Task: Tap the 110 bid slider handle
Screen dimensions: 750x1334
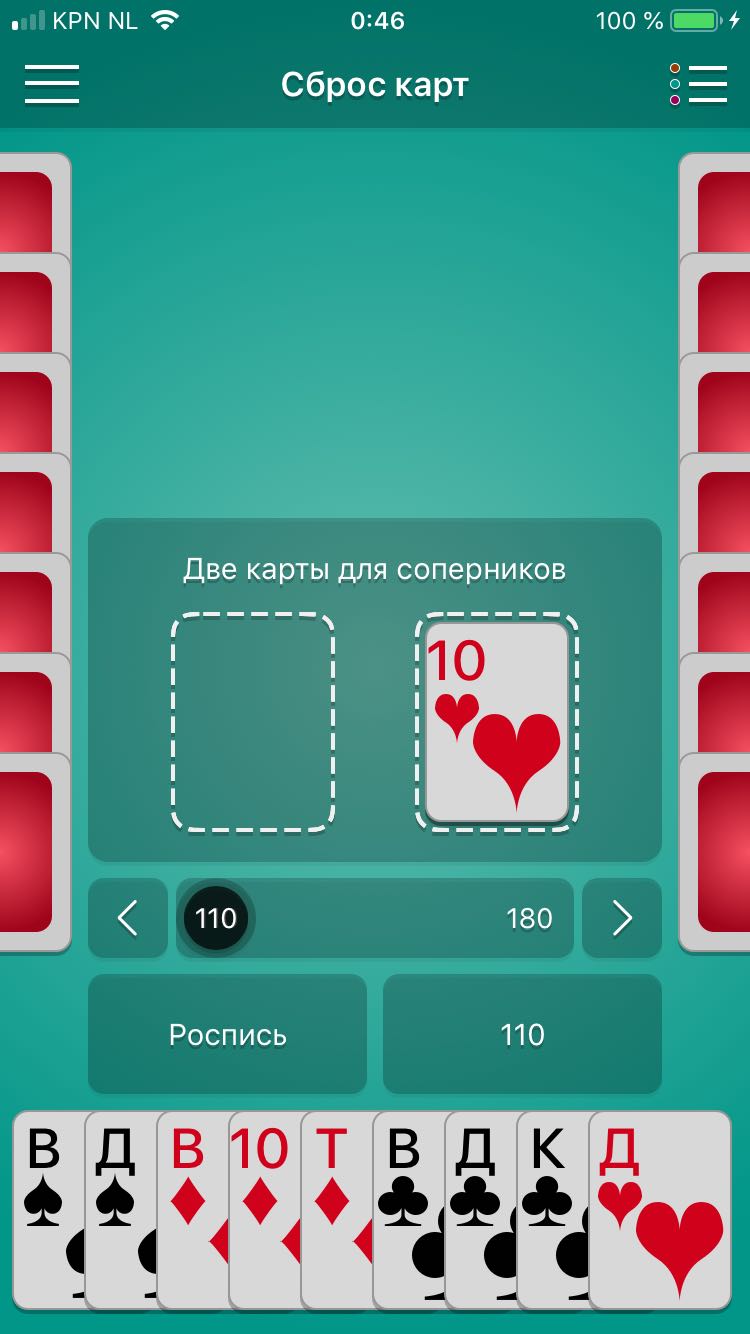Action: pyautogui.click(x=216, y=918)
